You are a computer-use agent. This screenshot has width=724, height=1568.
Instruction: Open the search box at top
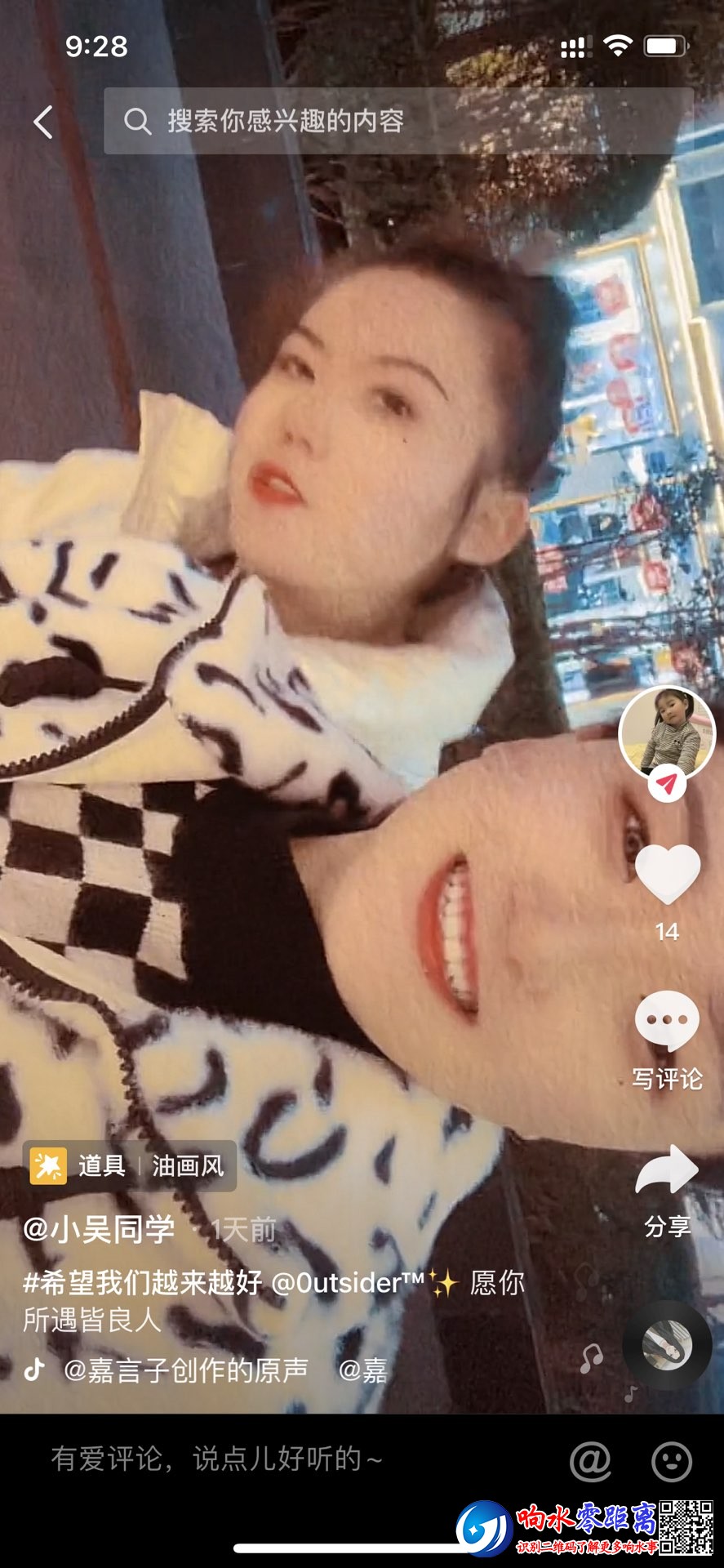[397, 122]
